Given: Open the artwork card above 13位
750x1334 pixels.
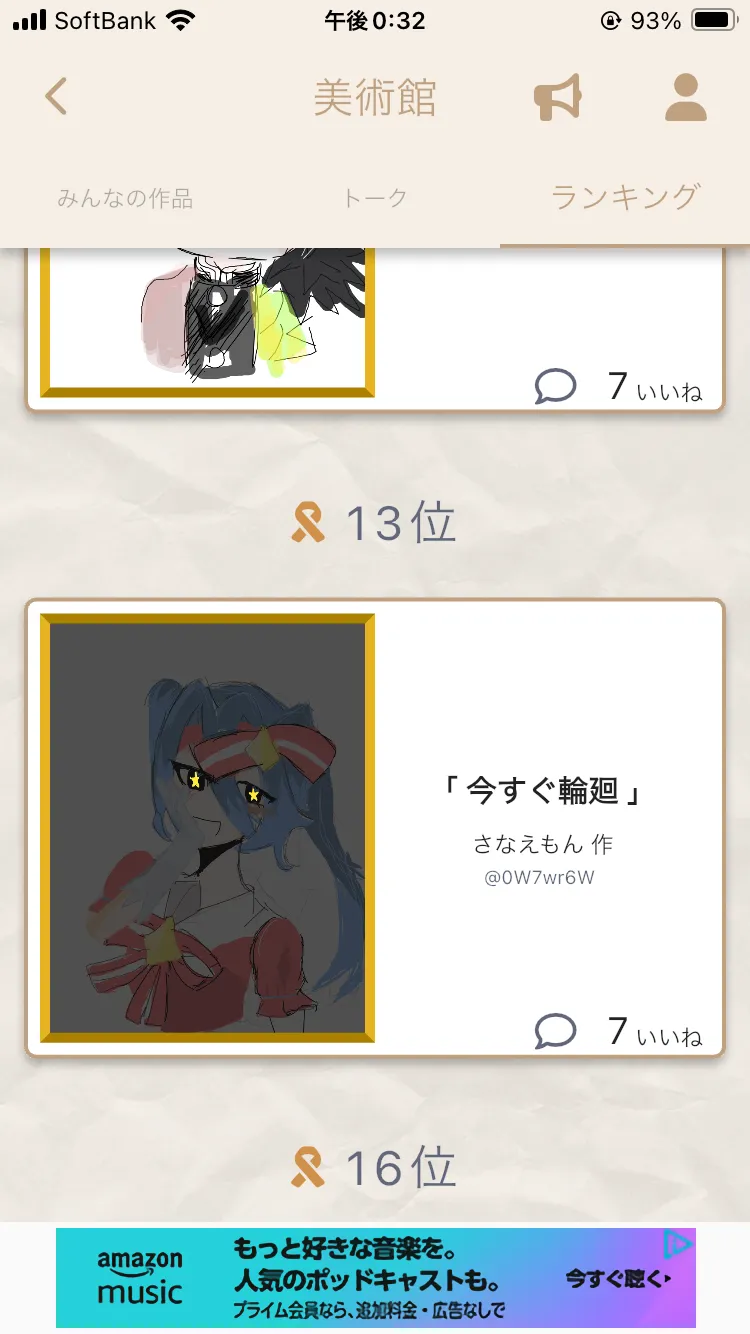Looking at the screenshot, I should click(x=375, y=330).
